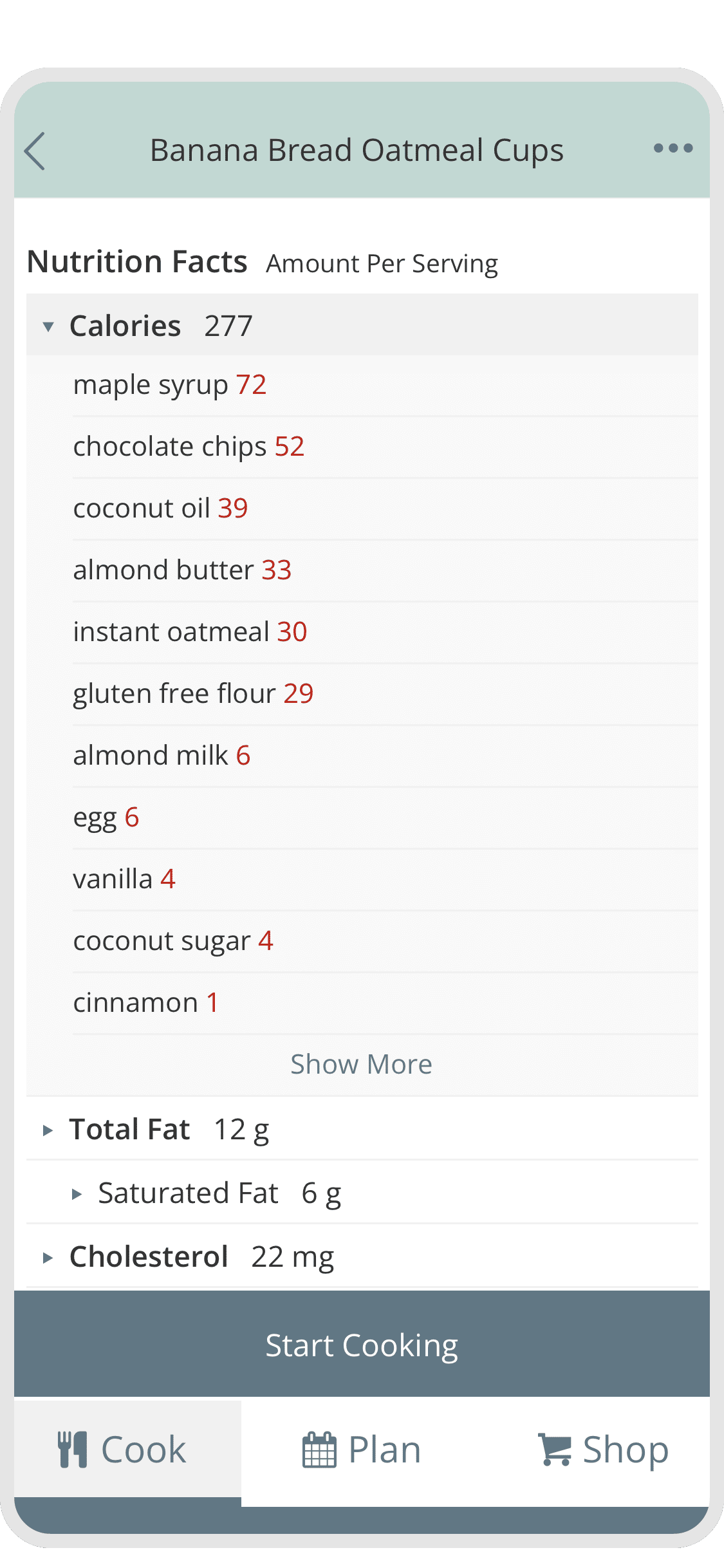Screen dimensions: 724x1568
Task: Tap the Start Cooking button
Action: (362, 1345)
